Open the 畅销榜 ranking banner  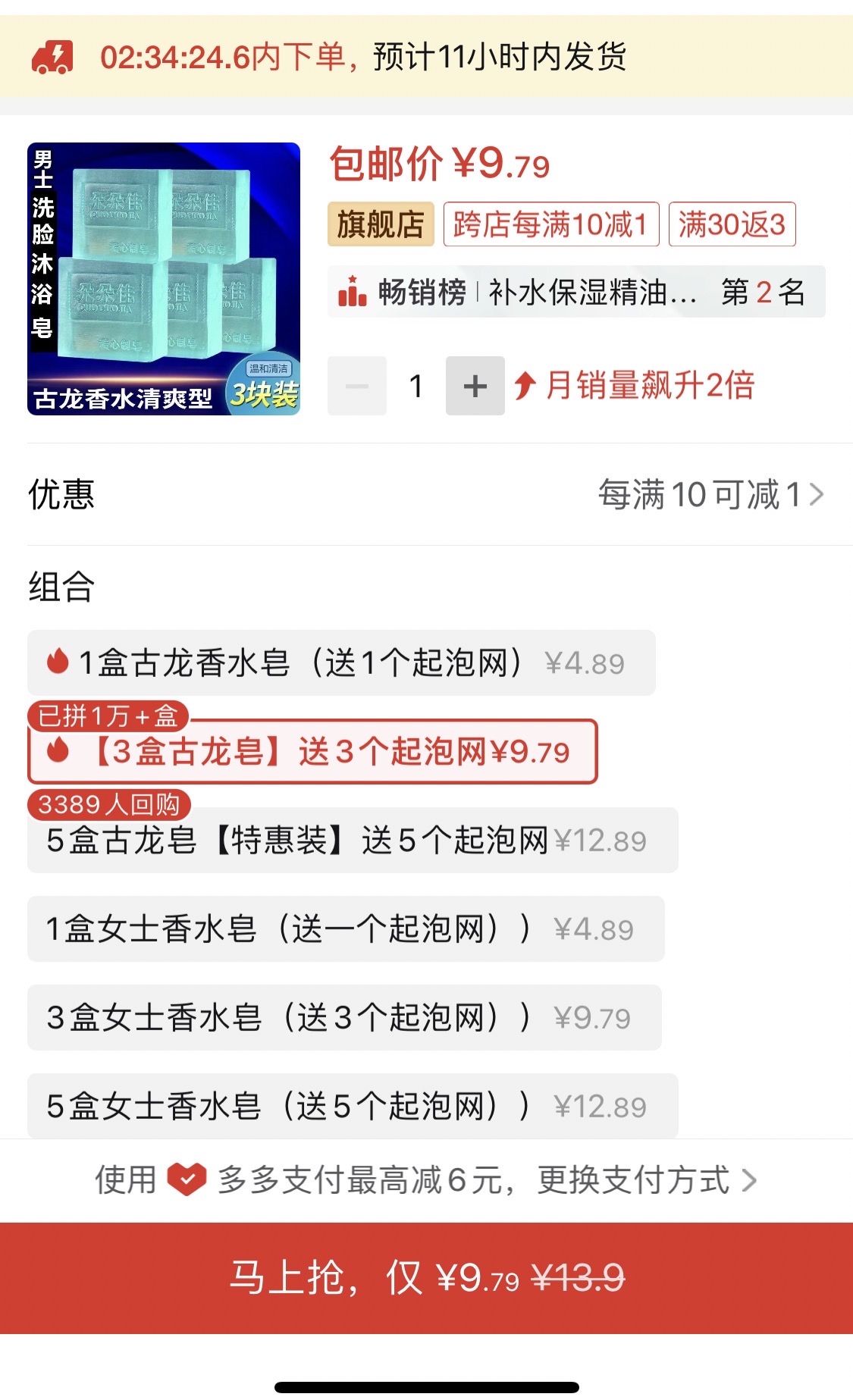pyautogui.click(x=576, y=291)
